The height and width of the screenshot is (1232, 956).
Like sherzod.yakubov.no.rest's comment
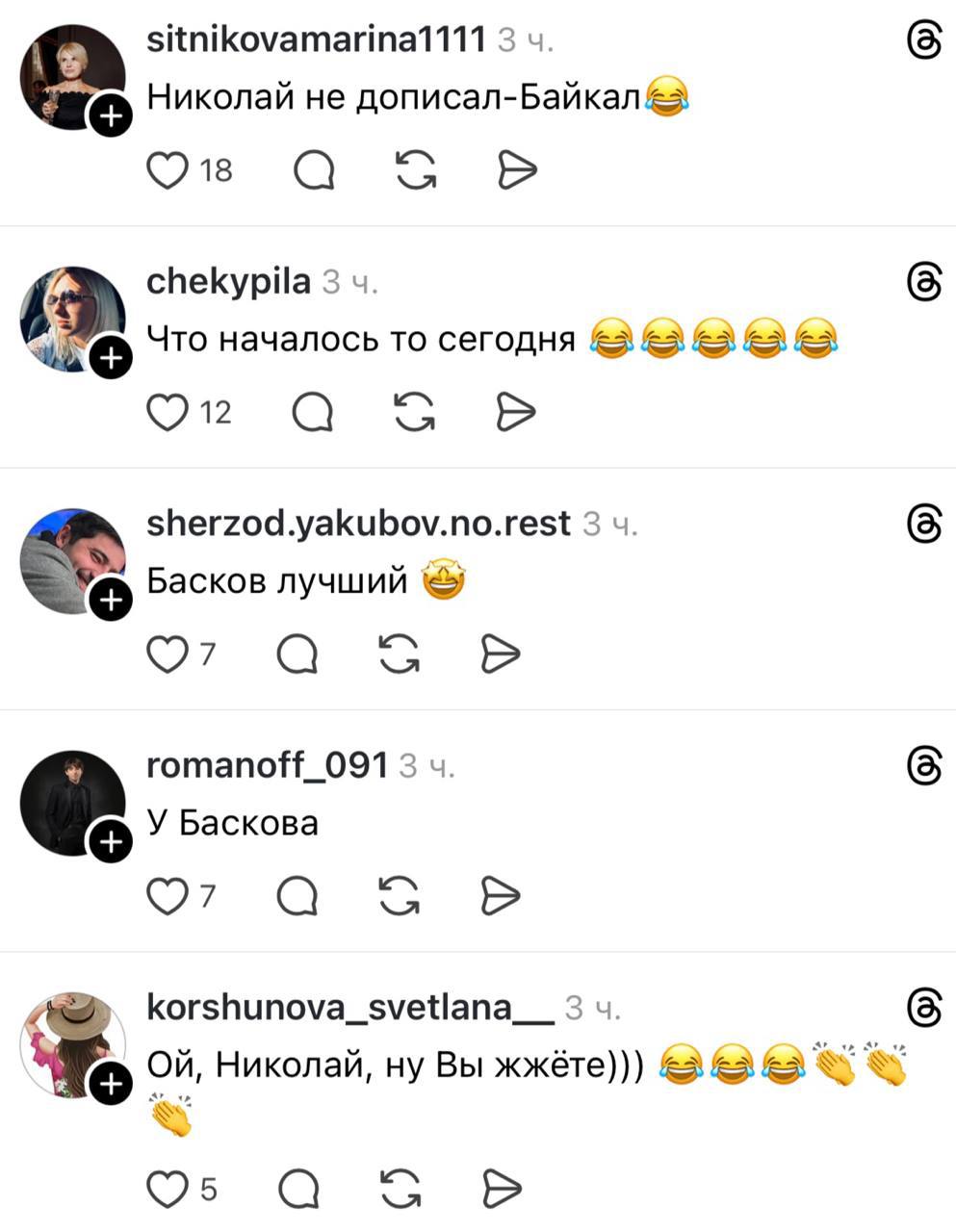coord(167,654)
